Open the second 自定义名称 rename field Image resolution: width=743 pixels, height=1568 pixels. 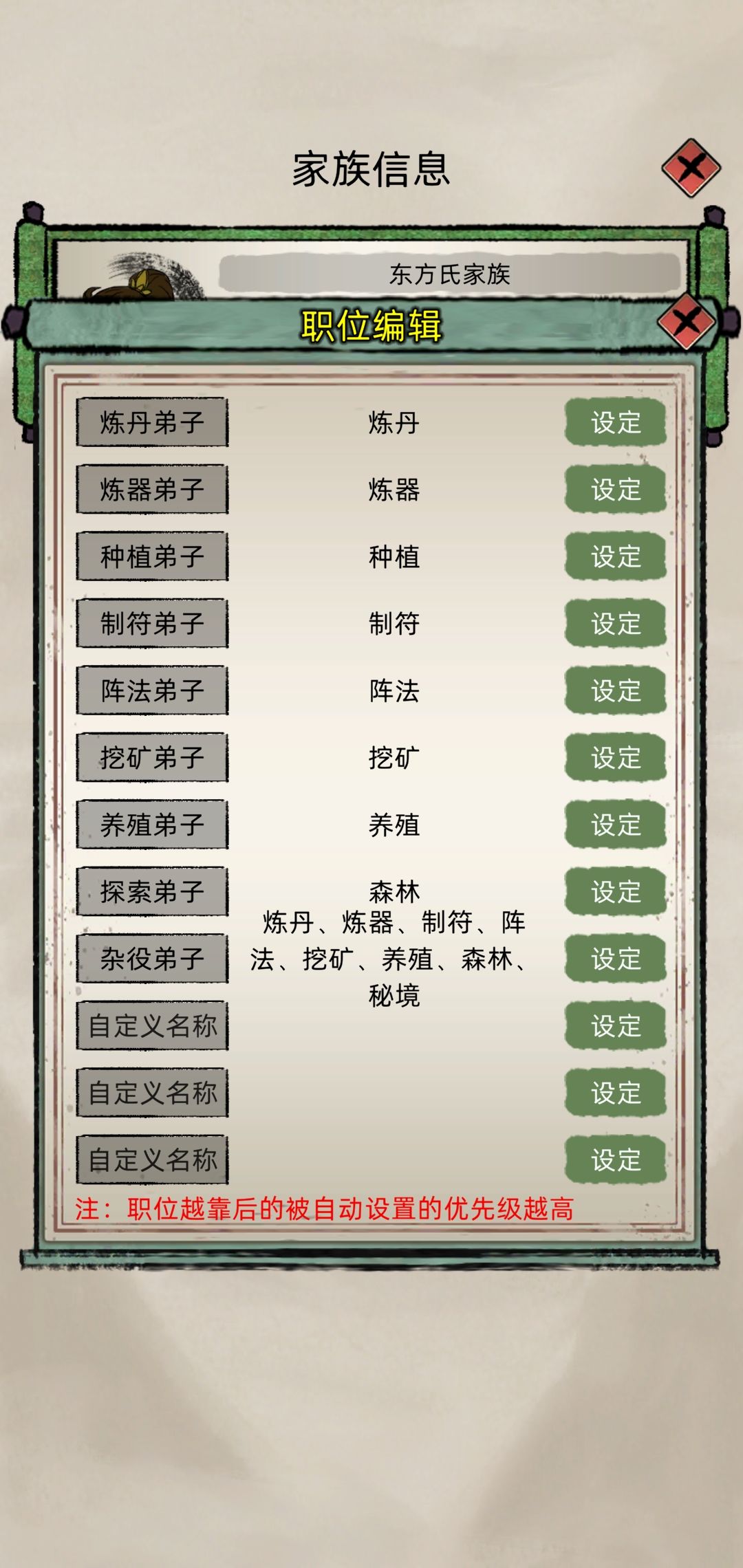pyautogui.click(x=152, y=1092)
